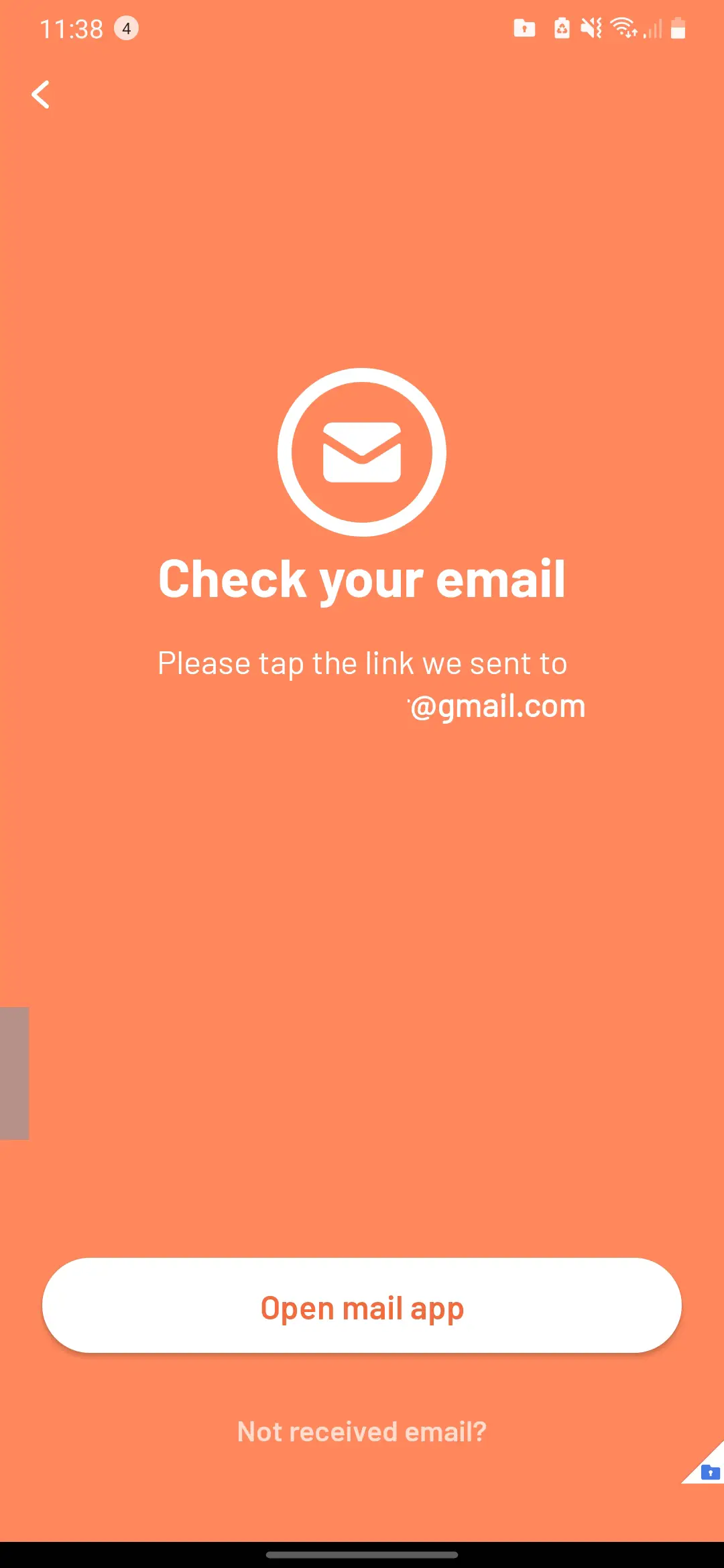Image resolution: width=724 pixels, height=1568 pixels.
Task: Go back using the top-left arrow
Action: pyautogui.click(x=41, y=94)
